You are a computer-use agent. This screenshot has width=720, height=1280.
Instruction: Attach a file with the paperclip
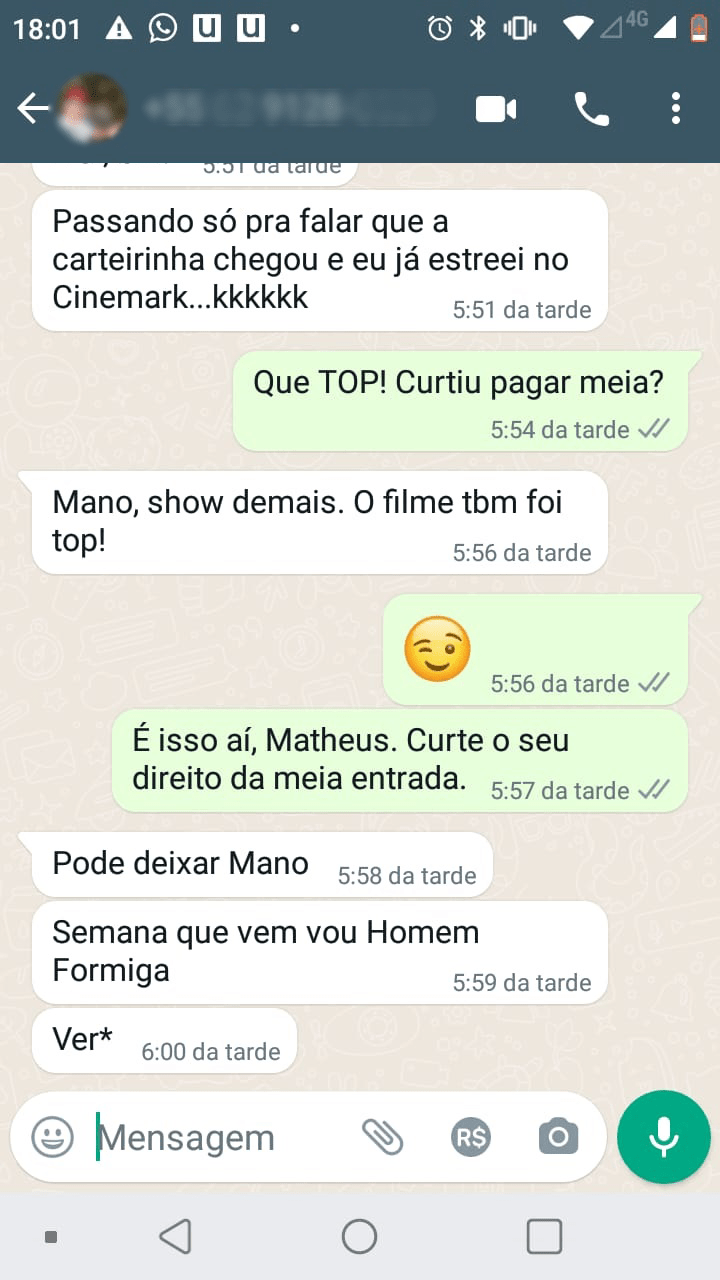[382, 1137]
